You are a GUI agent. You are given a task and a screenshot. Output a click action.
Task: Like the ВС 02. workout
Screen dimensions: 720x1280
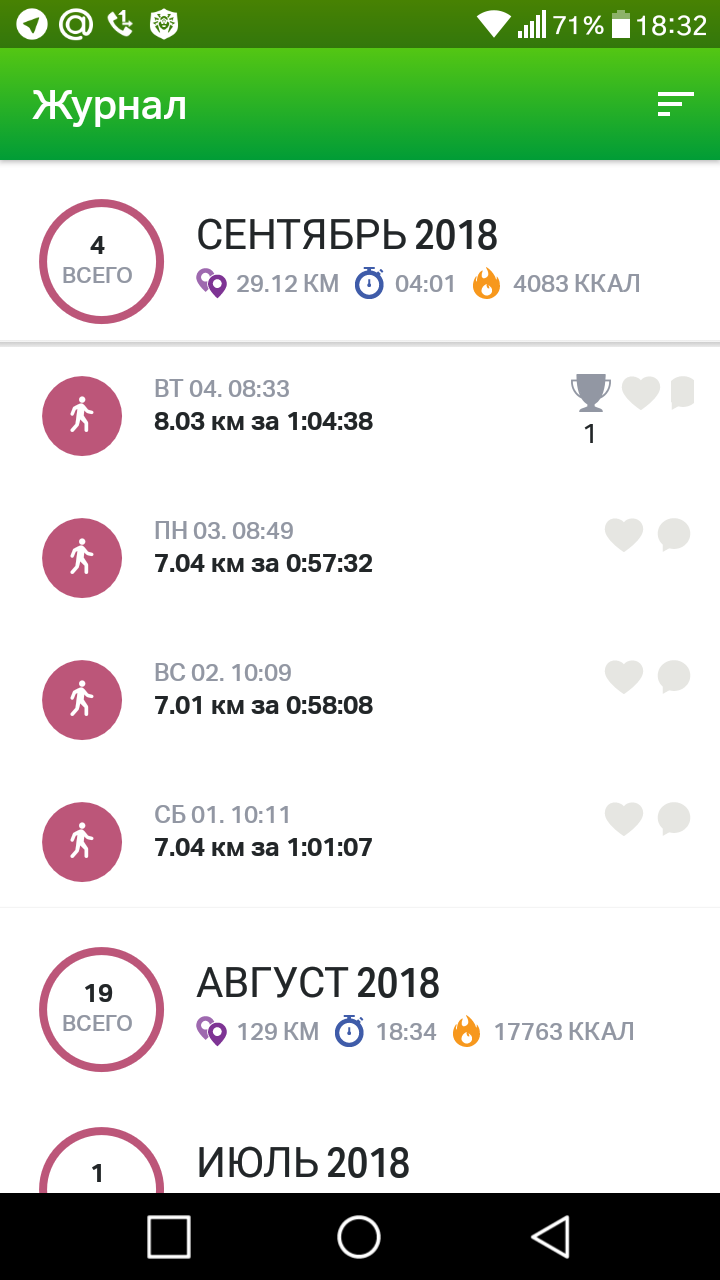[x=624, y=677]
